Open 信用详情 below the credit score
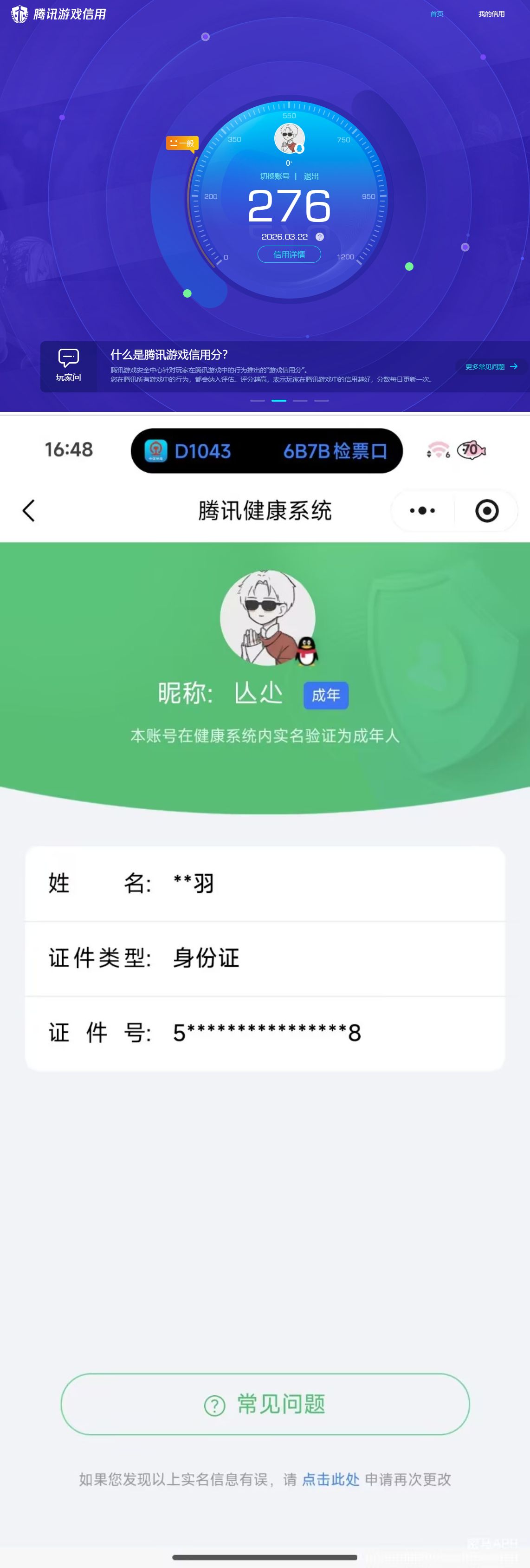530x1568 pixels. pyautogui.click(x=289, y=254)
